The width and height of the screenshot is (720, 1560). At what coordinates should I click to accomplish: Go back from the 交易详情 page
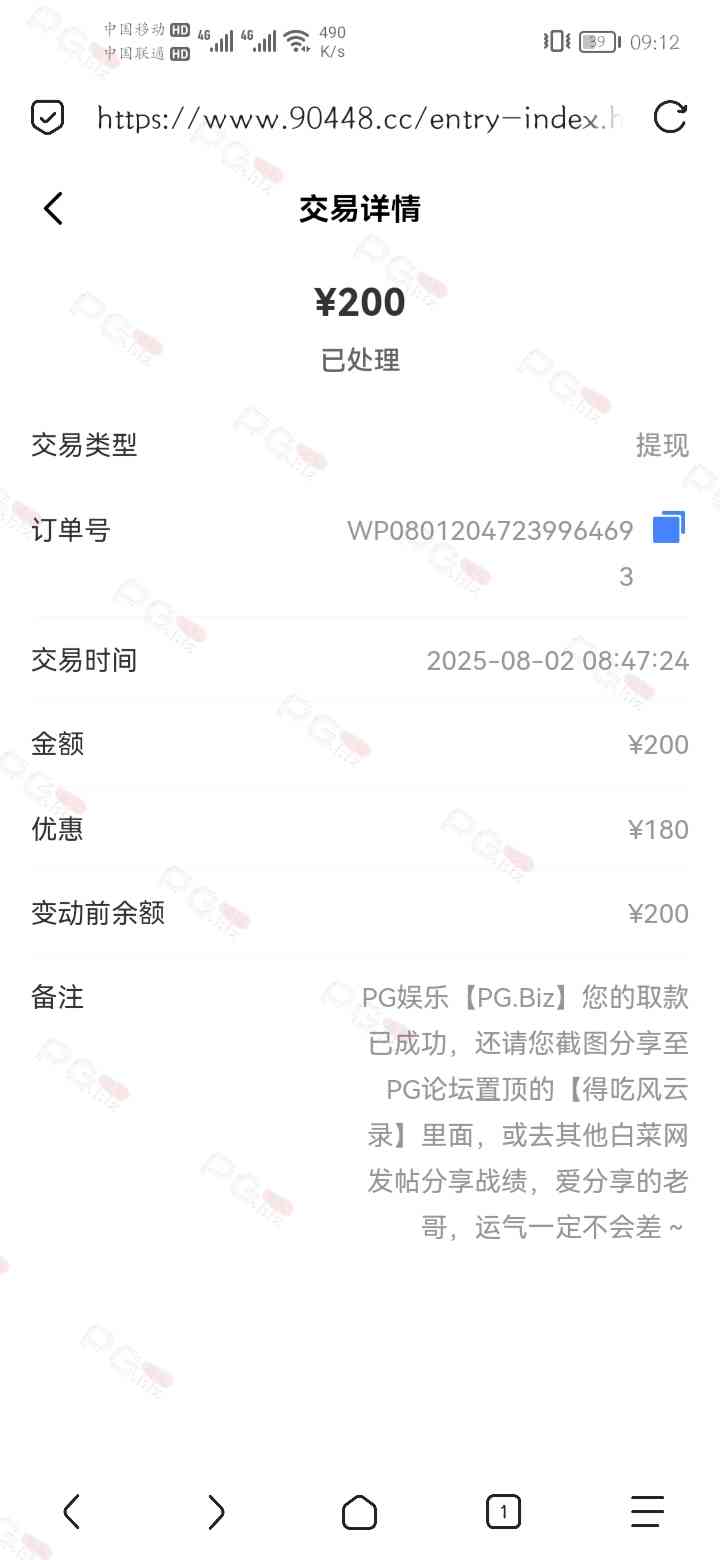[54, 209]
